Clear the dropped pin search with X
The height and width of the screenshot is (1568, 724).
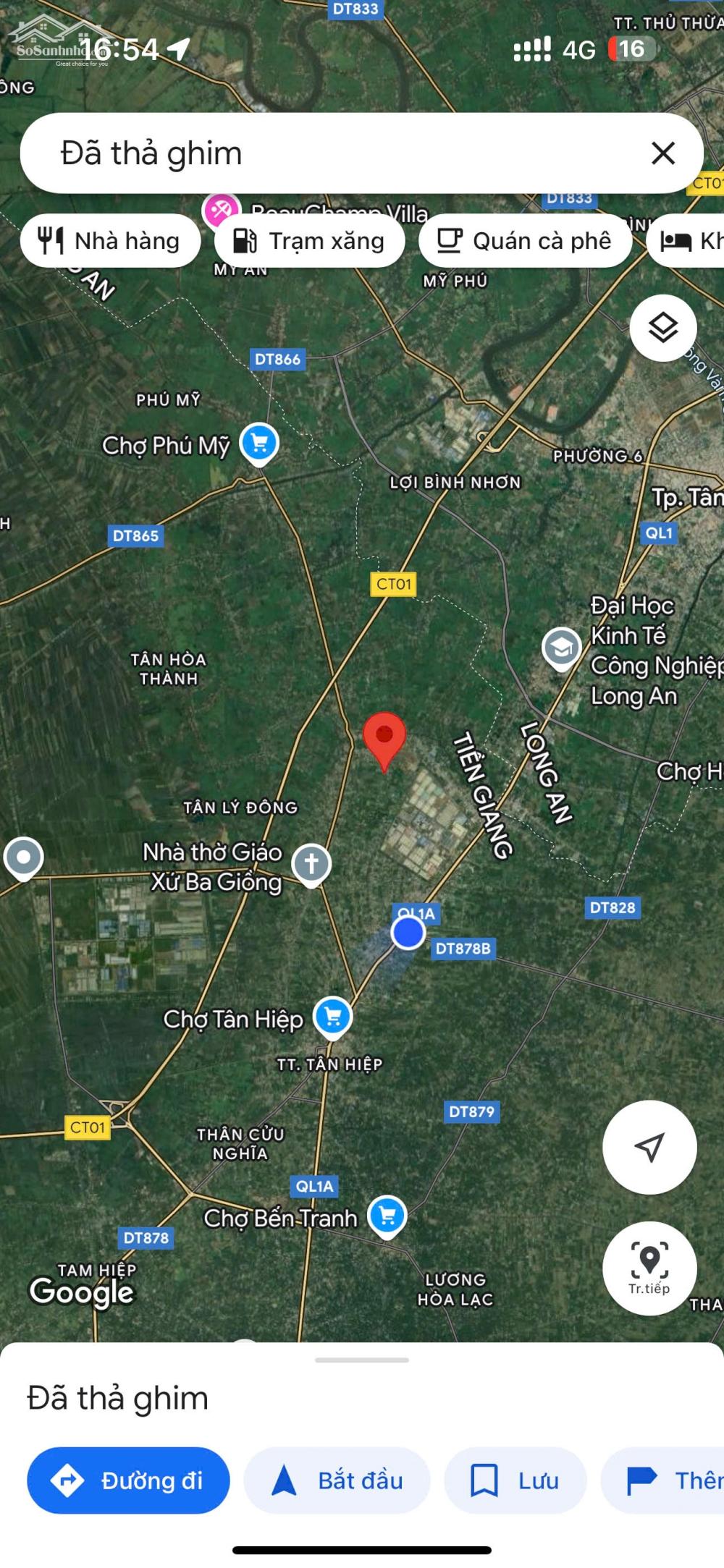662,153
